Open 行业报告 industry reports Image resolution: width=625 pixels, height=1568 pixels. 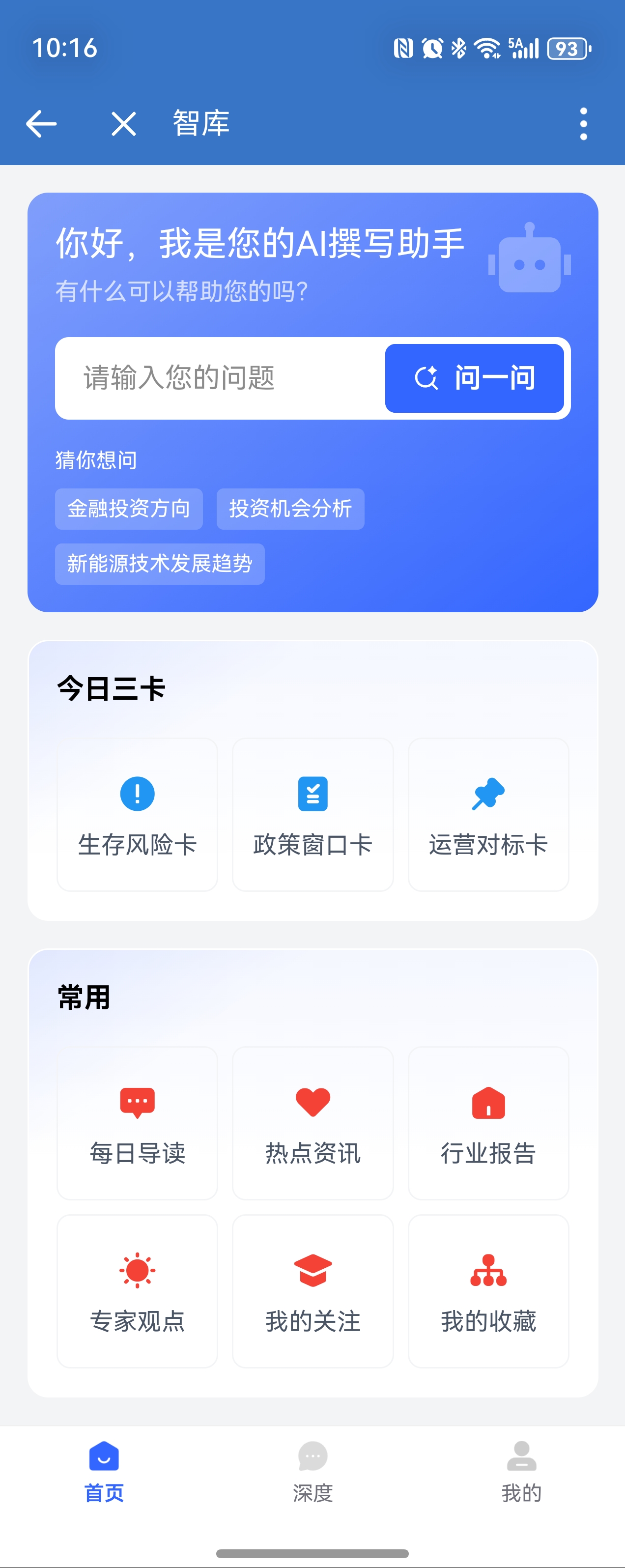coord(488,1123)
